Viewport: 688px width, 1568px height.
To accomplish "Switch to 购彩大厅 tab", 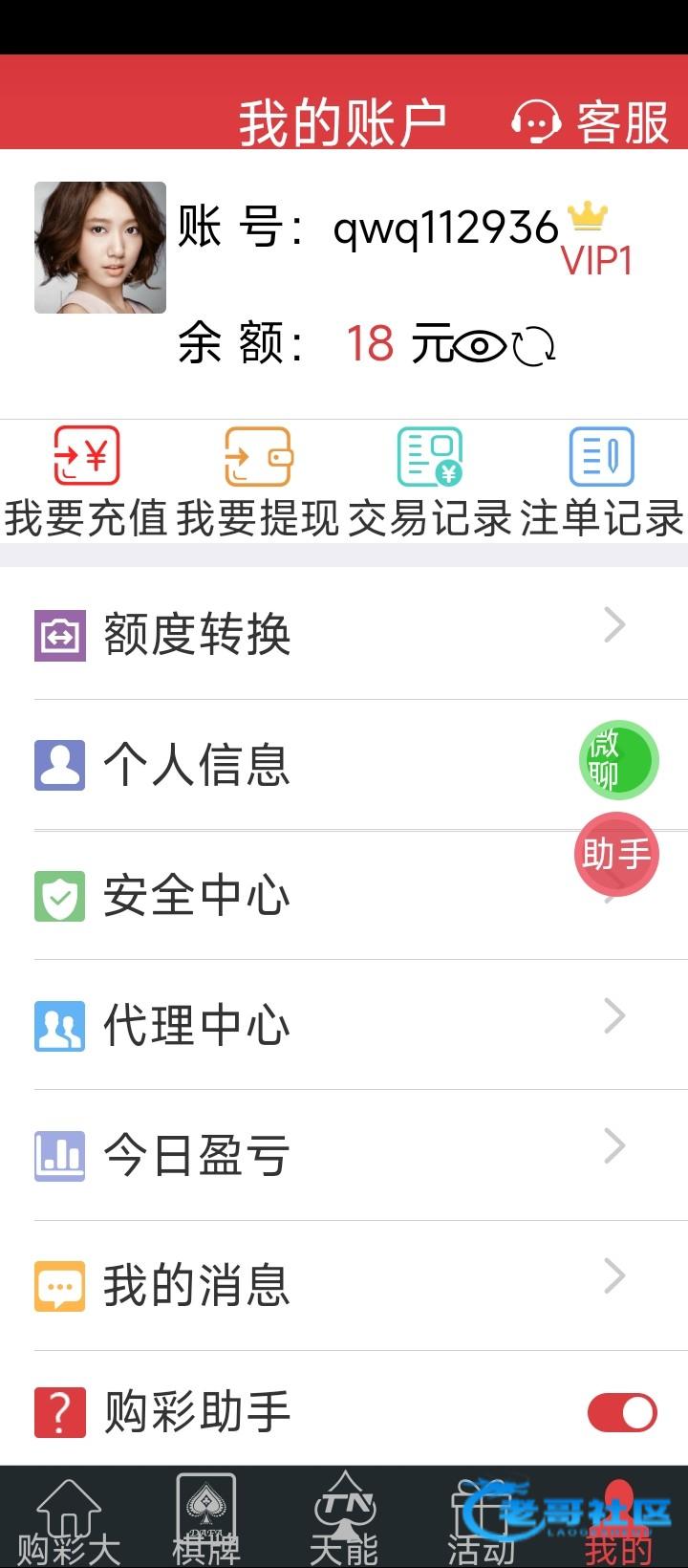I will [69, 1522].
